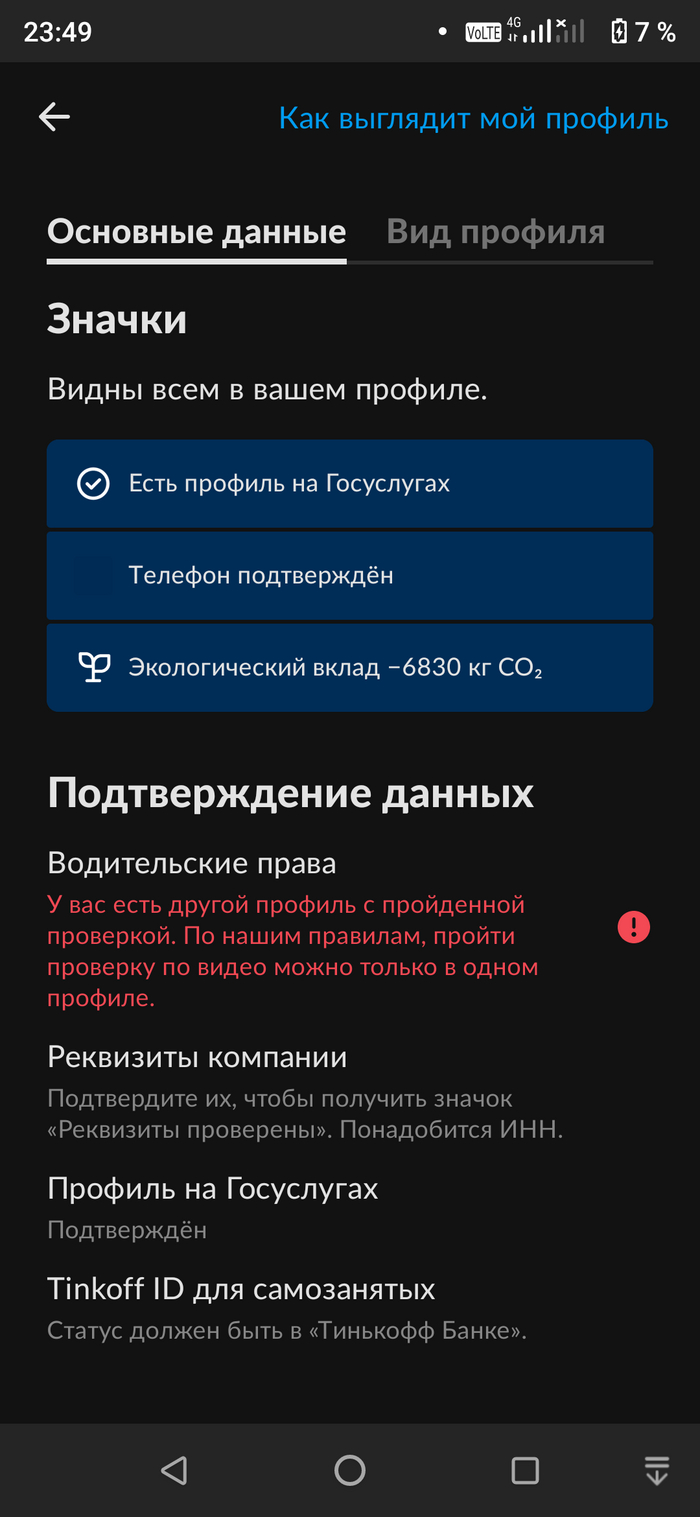
Task: Tap the red warning icon
Action: (633, 927)
